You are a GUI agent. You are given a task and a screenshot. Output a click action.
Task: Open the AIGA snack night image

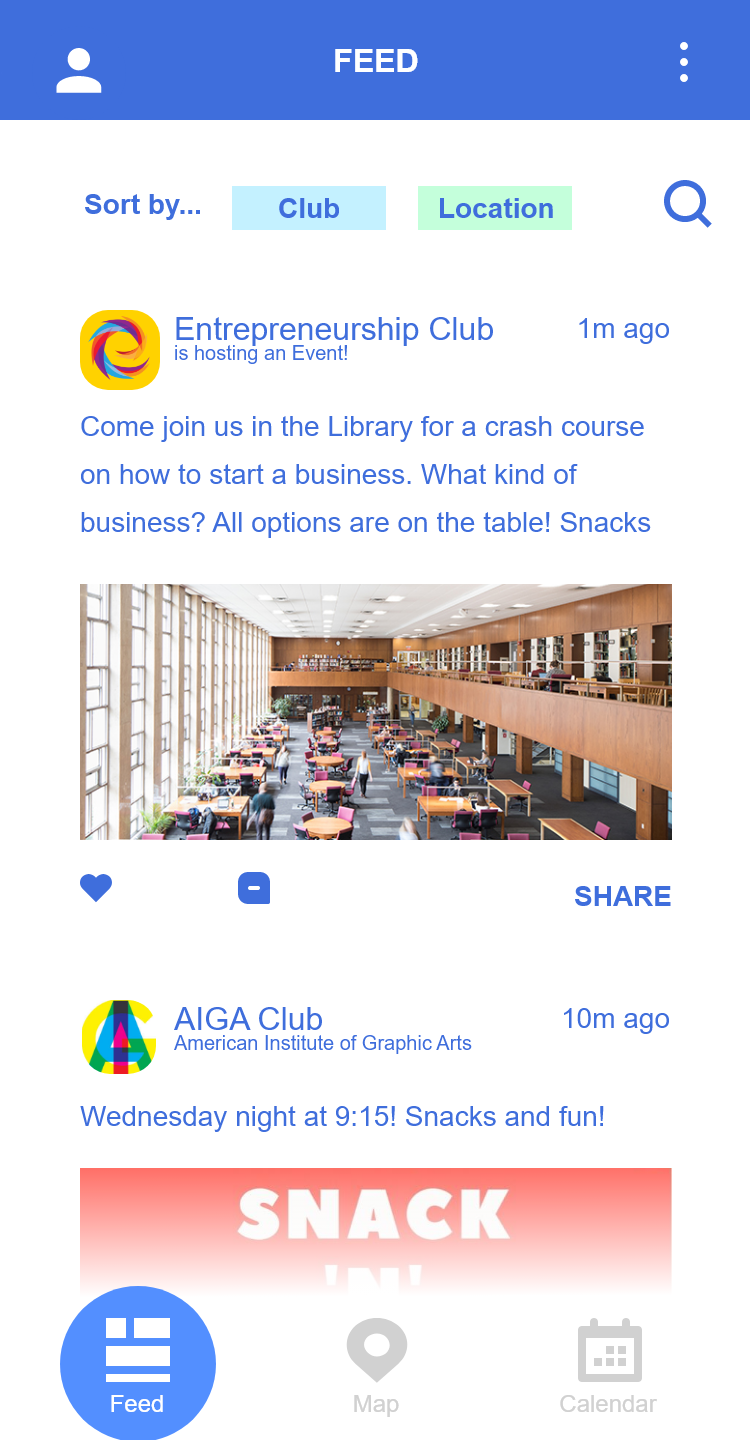point(376,1228)
